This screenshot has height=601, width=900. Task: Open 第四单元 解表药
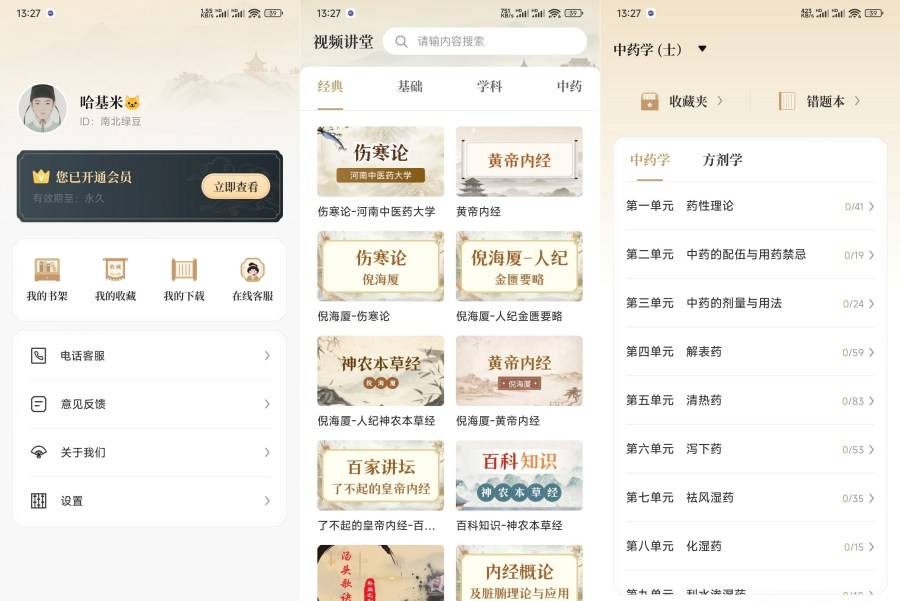[750, 352]
